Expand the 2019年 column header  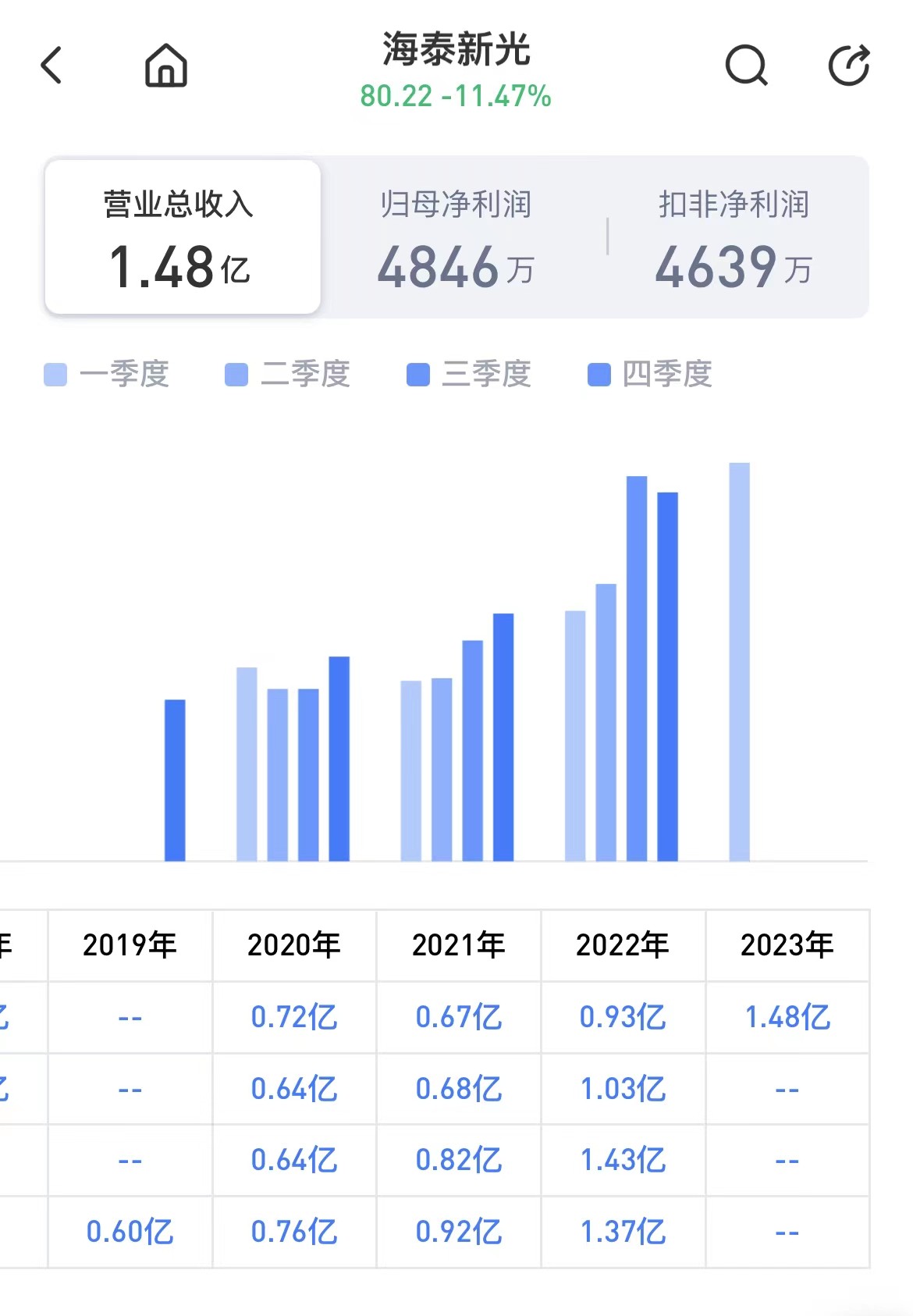coord(129,944)
